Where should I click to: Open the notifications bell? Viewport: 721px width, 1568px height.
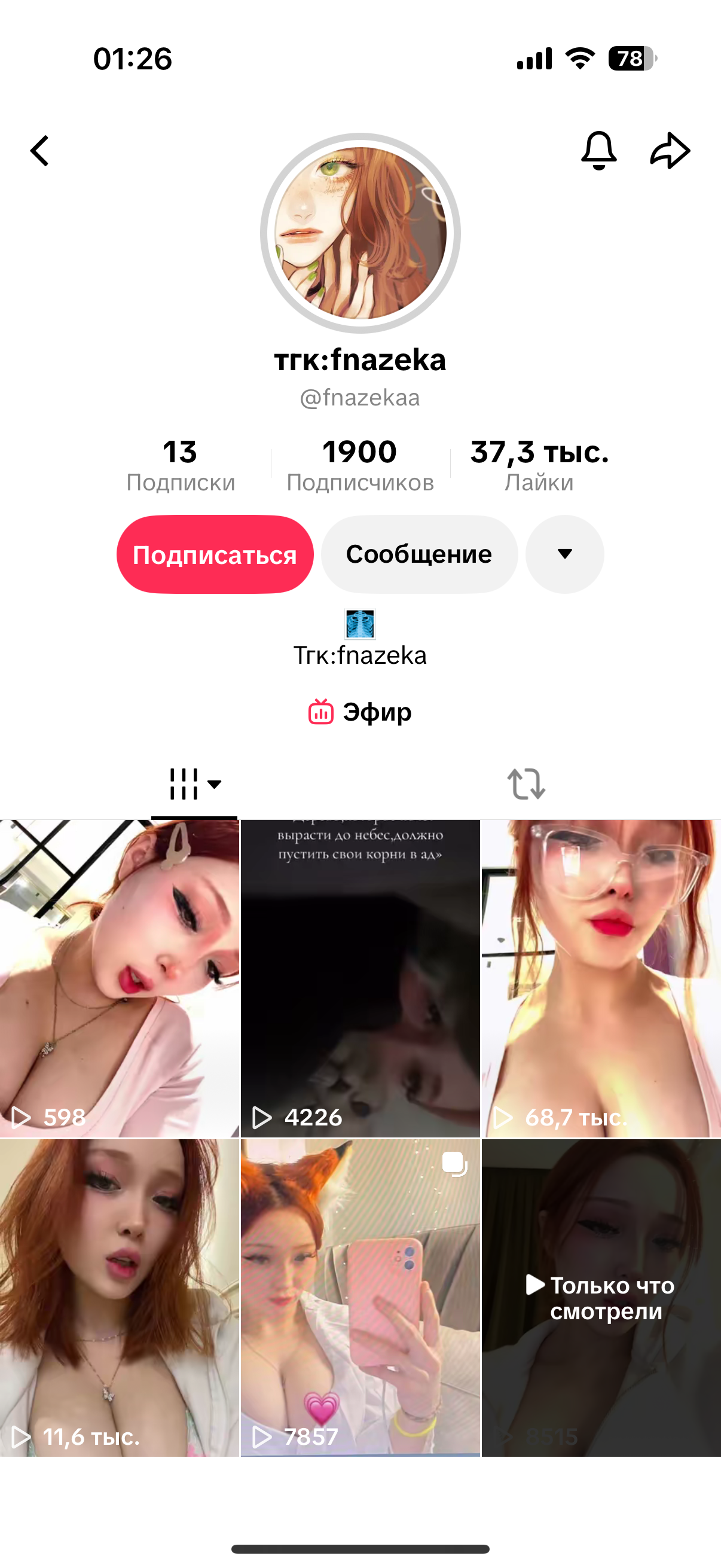click(598, 150)
